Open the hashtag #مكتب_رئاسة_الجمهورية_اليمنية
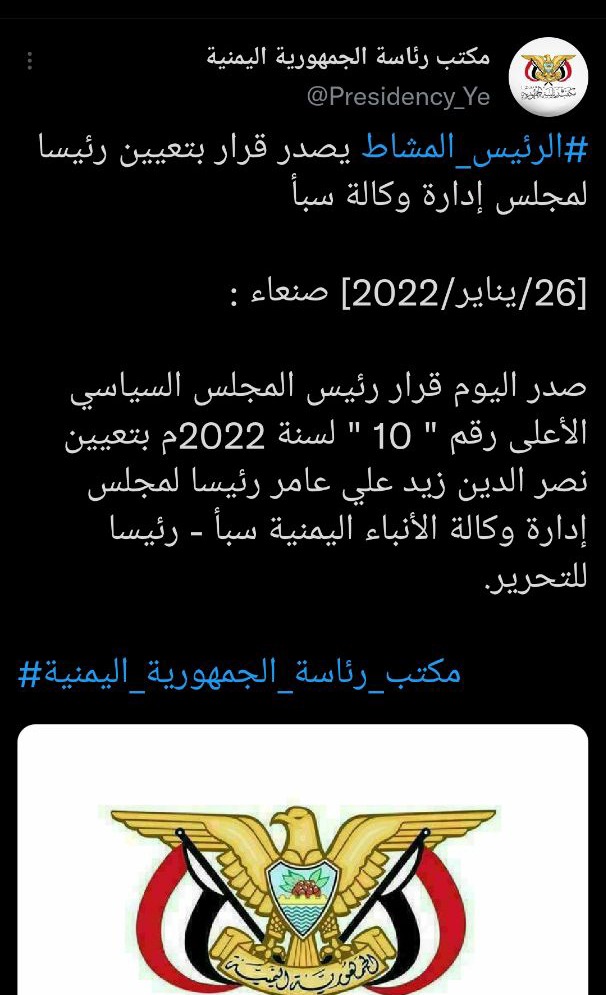The width and height of the screenshot is (606, 995). [240, 673]
